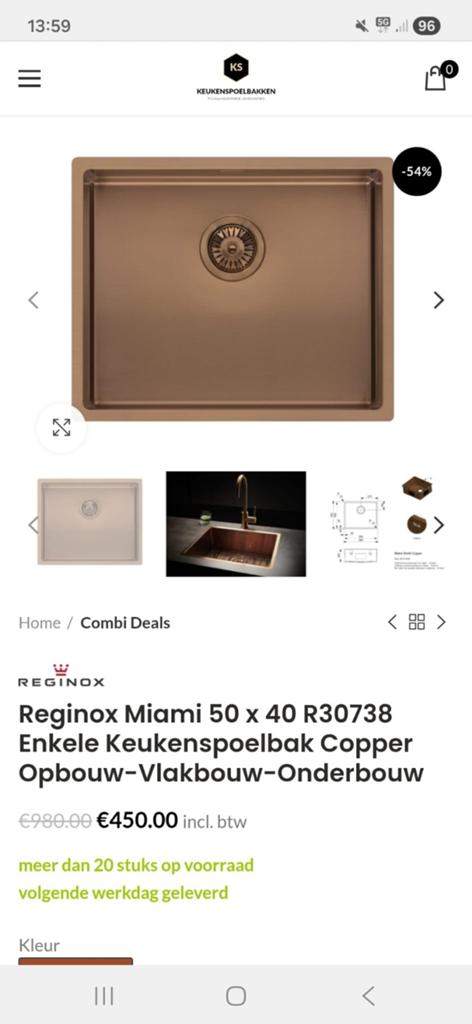Choose the copper colour swatch
The image size is (472, 1024).
[x=75, y=961]
